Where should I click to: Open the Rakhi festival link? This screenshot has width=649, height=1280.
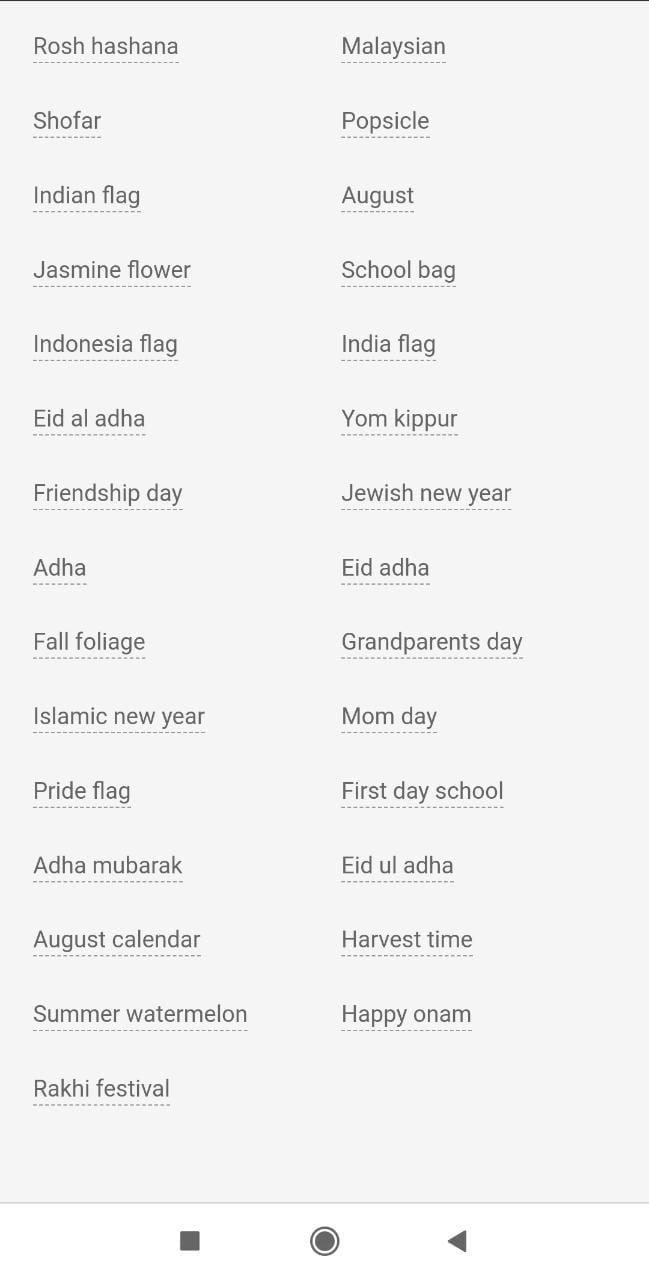pyautogui.click(x=101, y=1089)
